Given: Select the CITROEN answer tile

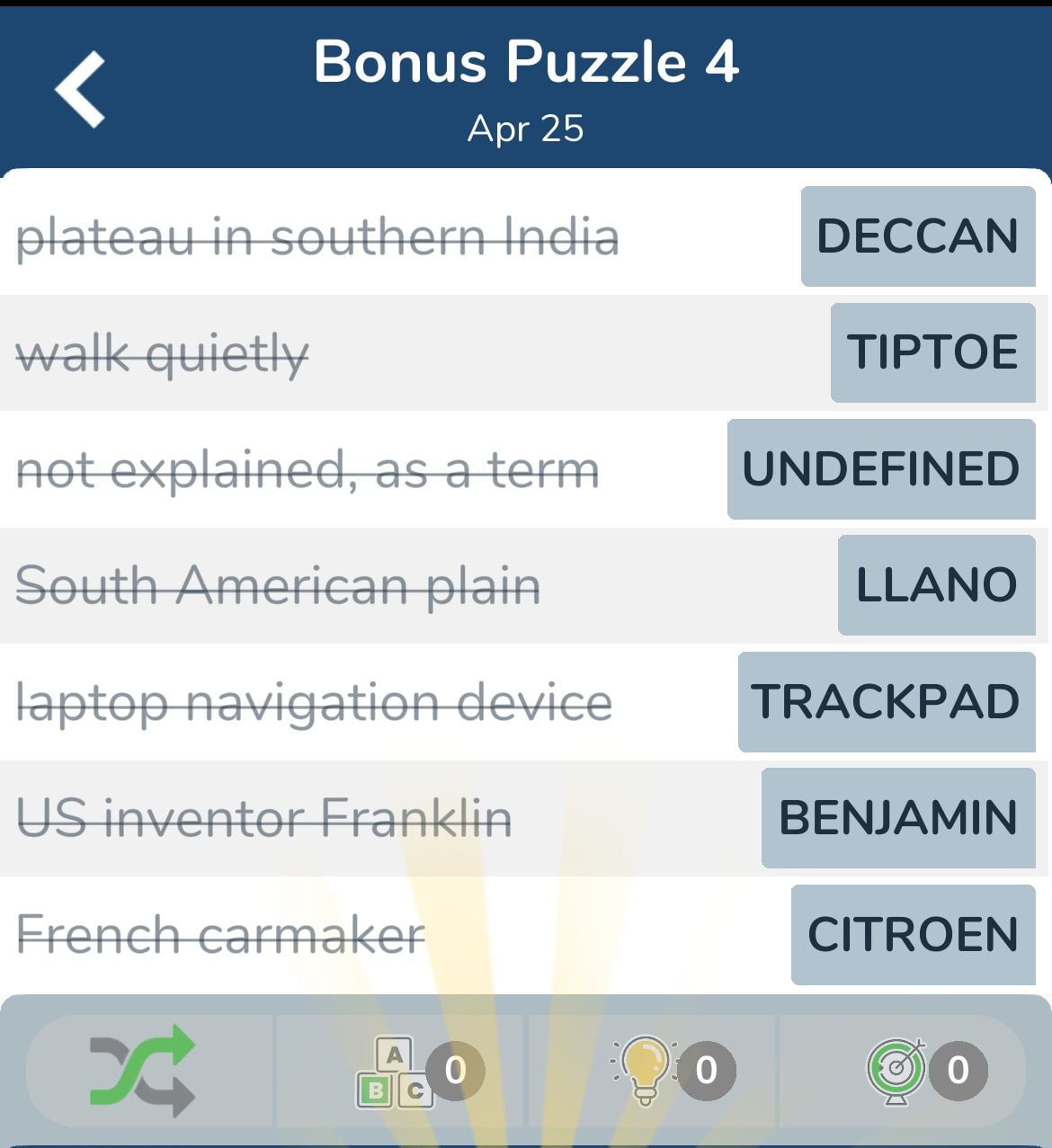Looking at the screenshot, I should [913, 935].
